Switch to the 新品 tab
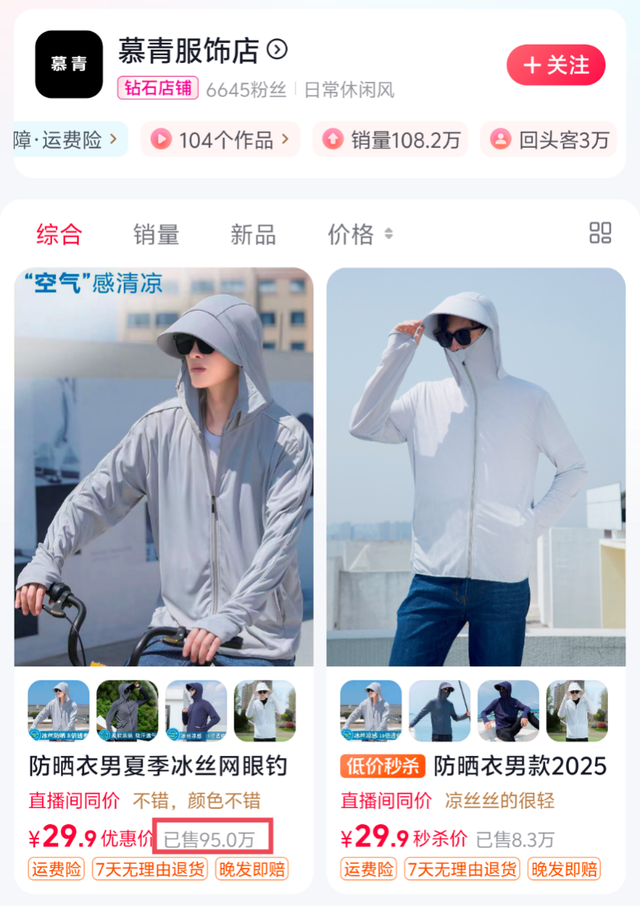Viewport: 640px width, 906px height. [x=253, y=235]
